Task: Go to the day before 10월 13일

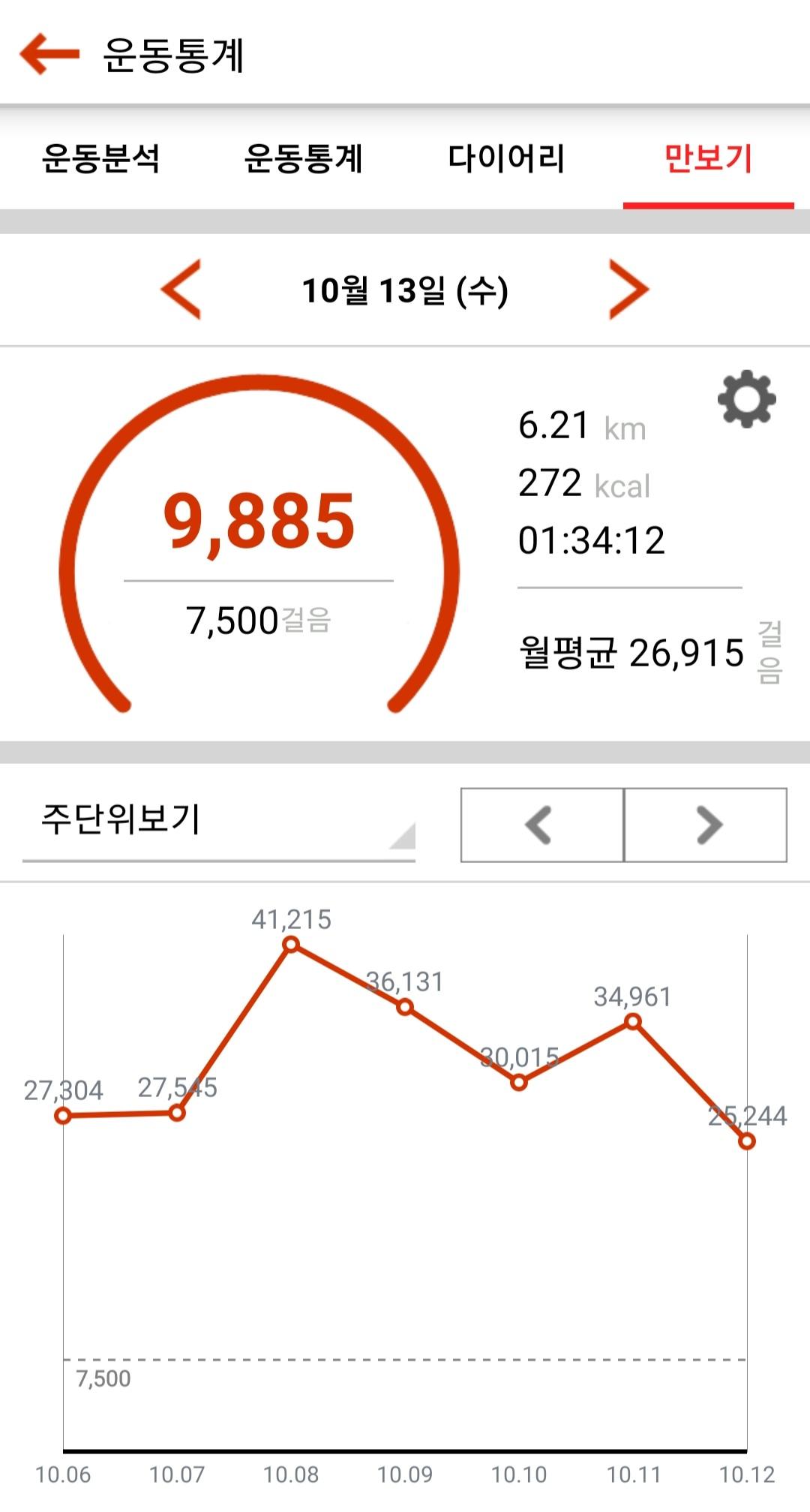Action: point(182,290)
